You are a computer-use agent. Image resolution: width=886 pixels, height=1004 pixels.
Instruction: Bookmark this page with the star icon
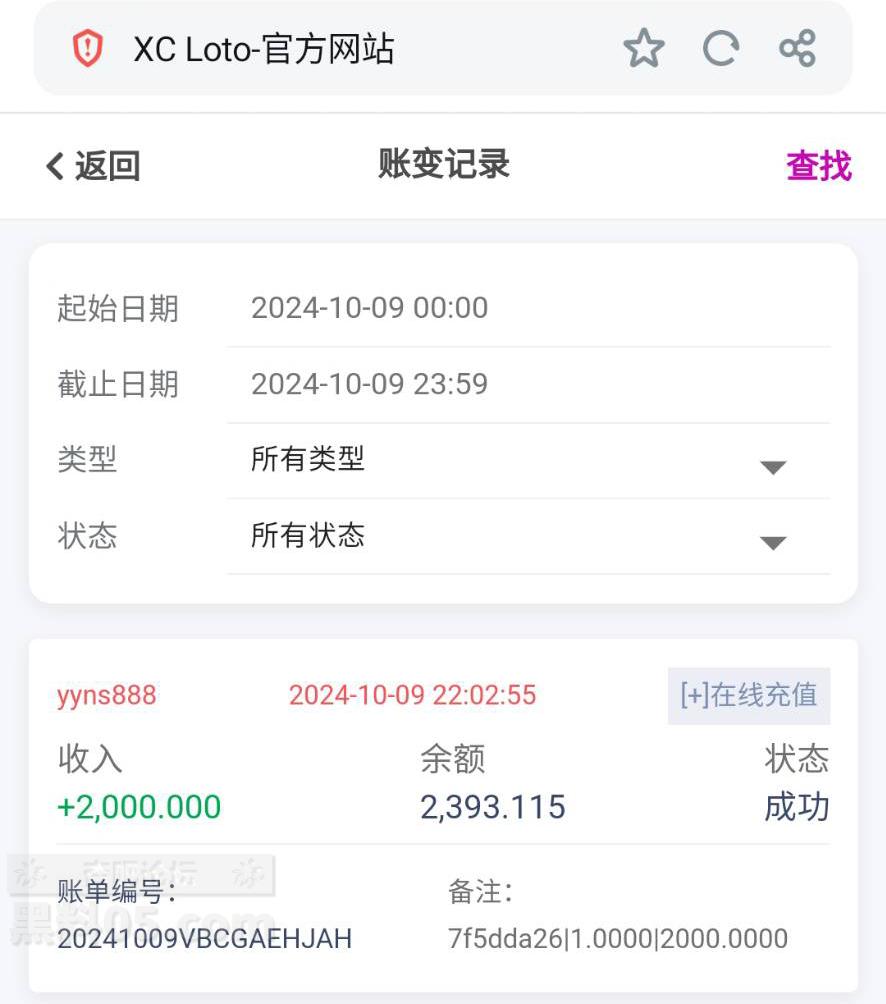click(x=643, y=48)
